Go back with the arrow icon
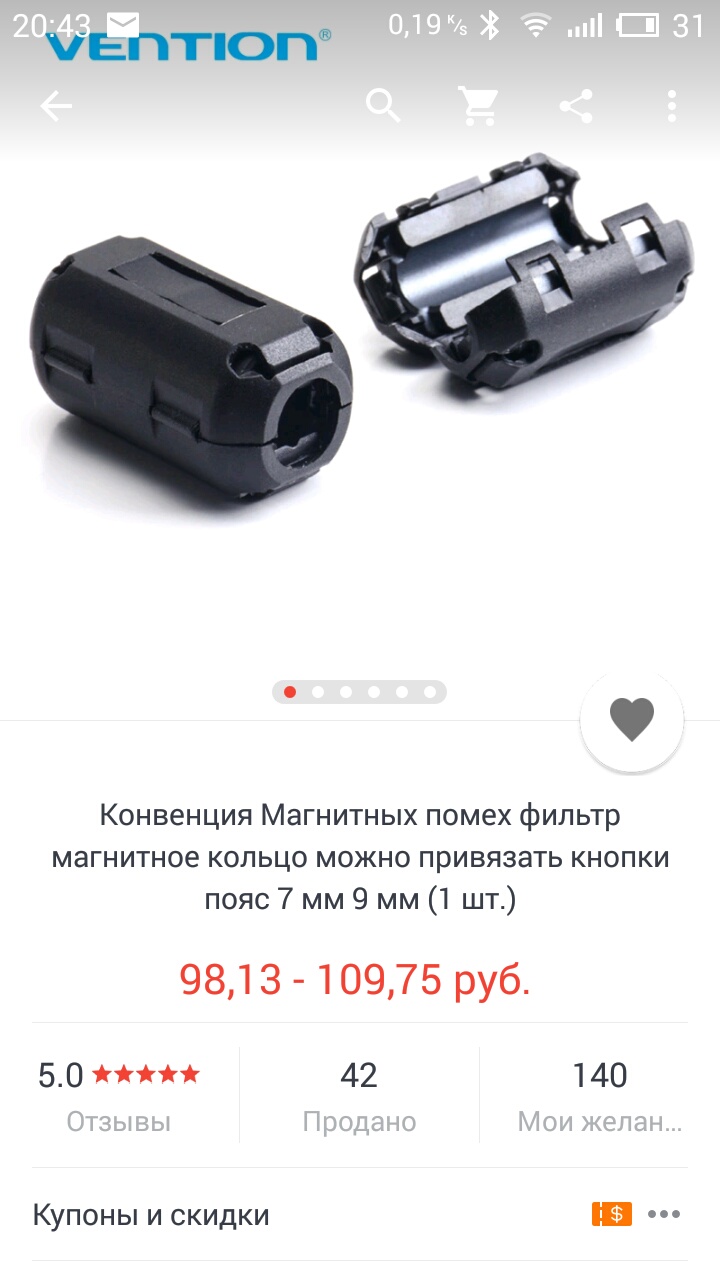This screenshot has height=1280, width=720. pos(56,106)
